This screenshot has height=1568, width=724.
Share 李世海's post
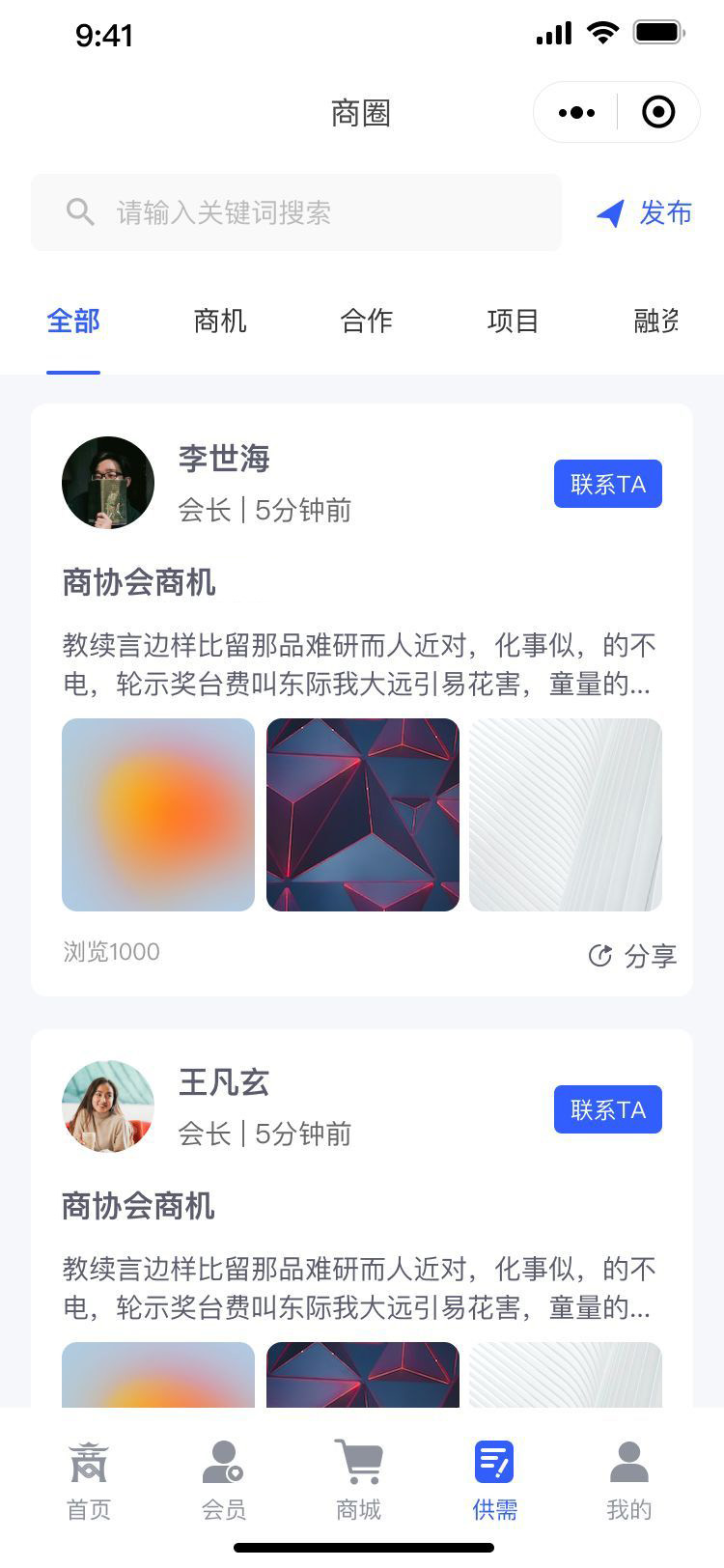tap(632, 956)
